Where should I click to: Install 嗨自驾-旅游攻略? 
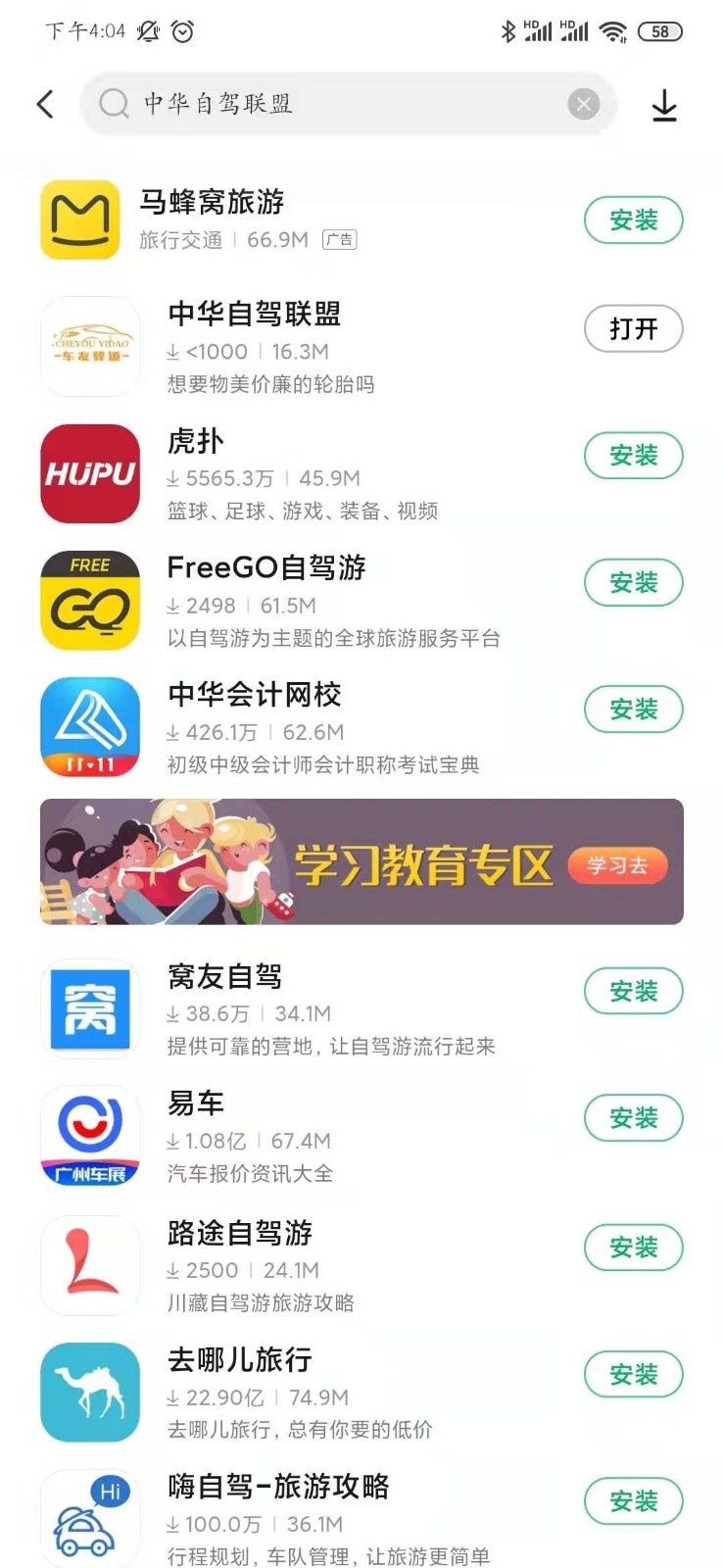[633, 1501]
